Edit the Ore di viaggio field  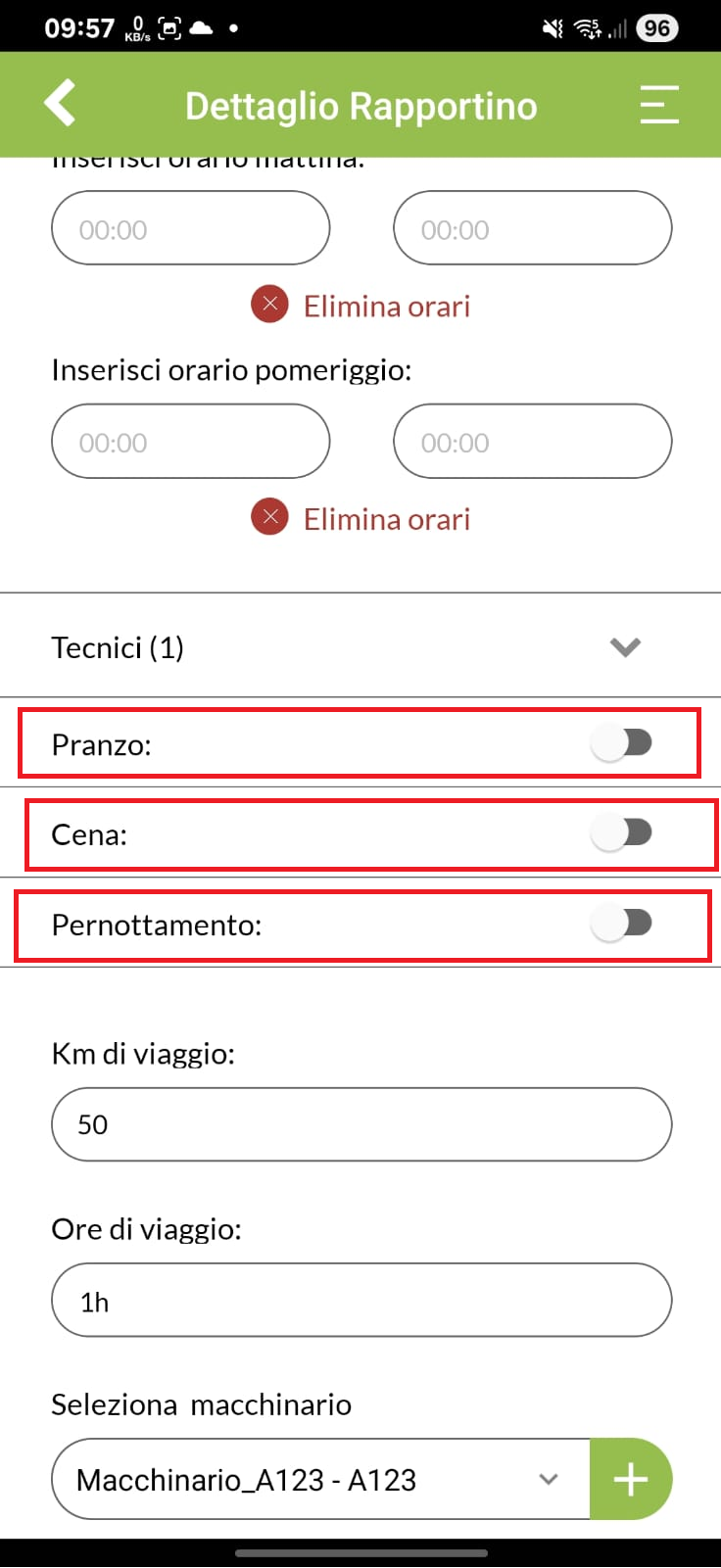[x=361, y=1301]
